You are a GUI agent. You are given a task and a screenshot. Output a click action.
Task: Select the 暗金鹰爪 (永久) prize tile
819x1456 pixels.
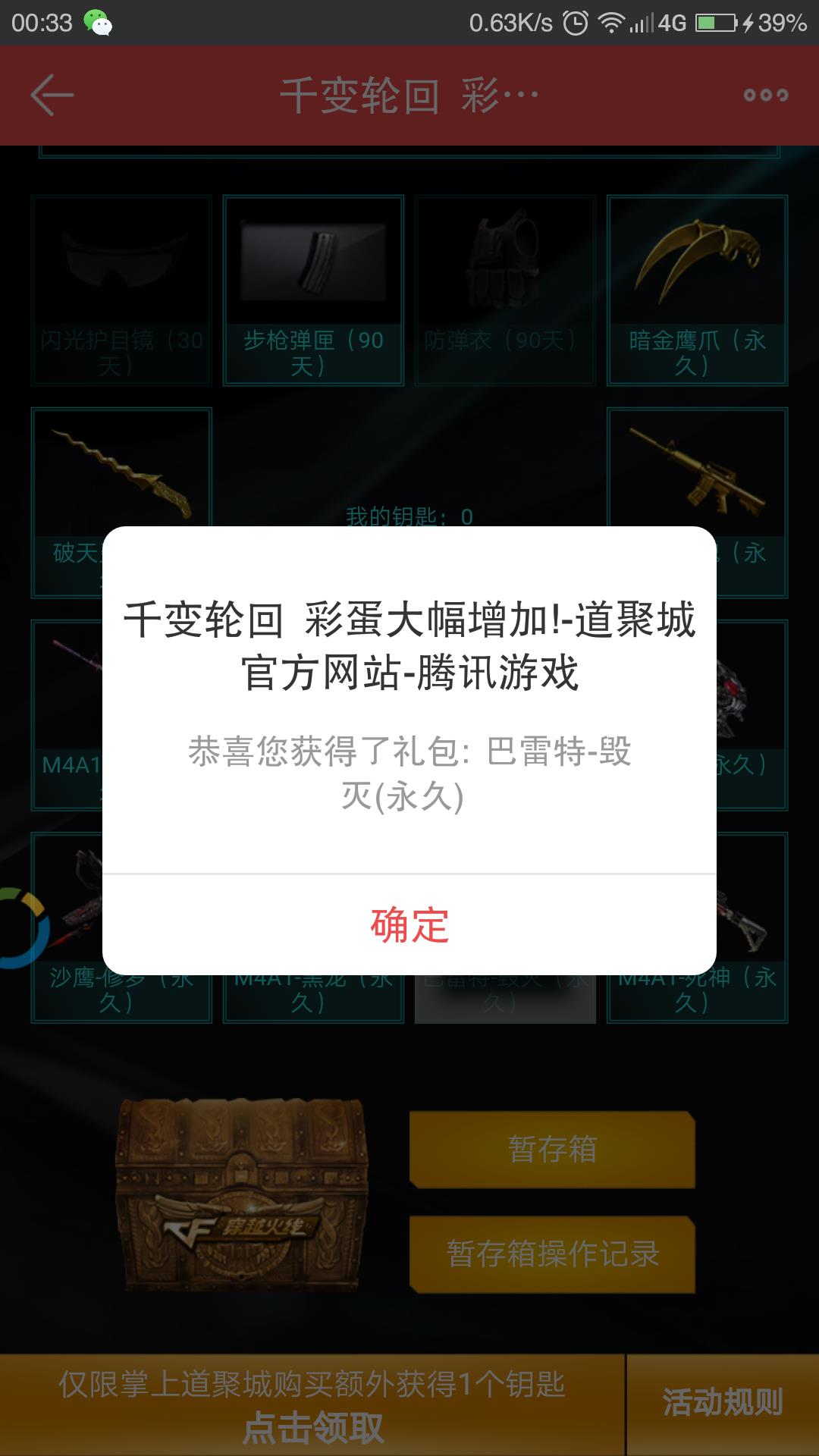(697, 290)
